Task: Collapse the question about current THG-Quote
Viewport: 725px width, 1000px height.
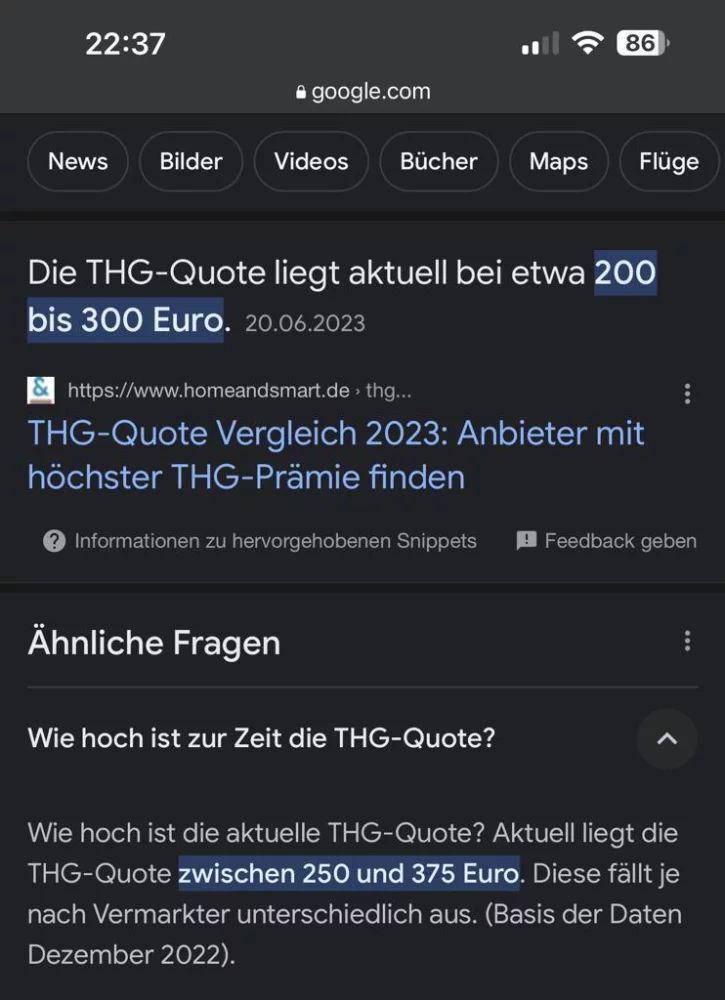Action: (x=667, y=739)
